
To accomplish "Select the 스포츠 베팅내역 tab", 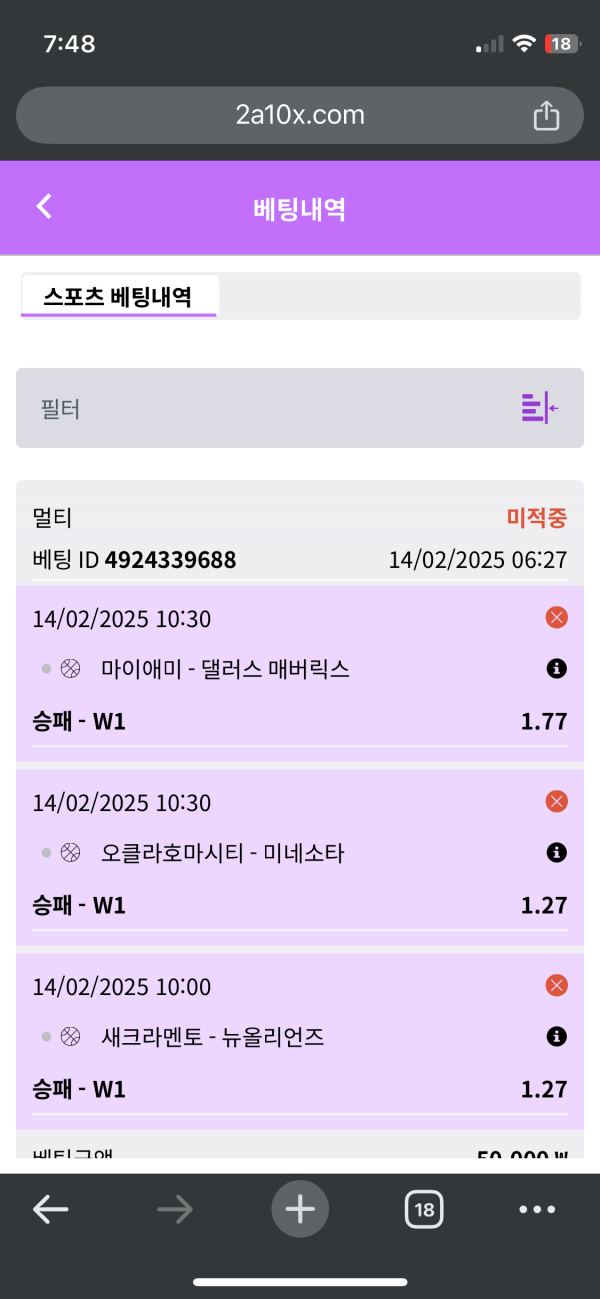I will [118, 296].
